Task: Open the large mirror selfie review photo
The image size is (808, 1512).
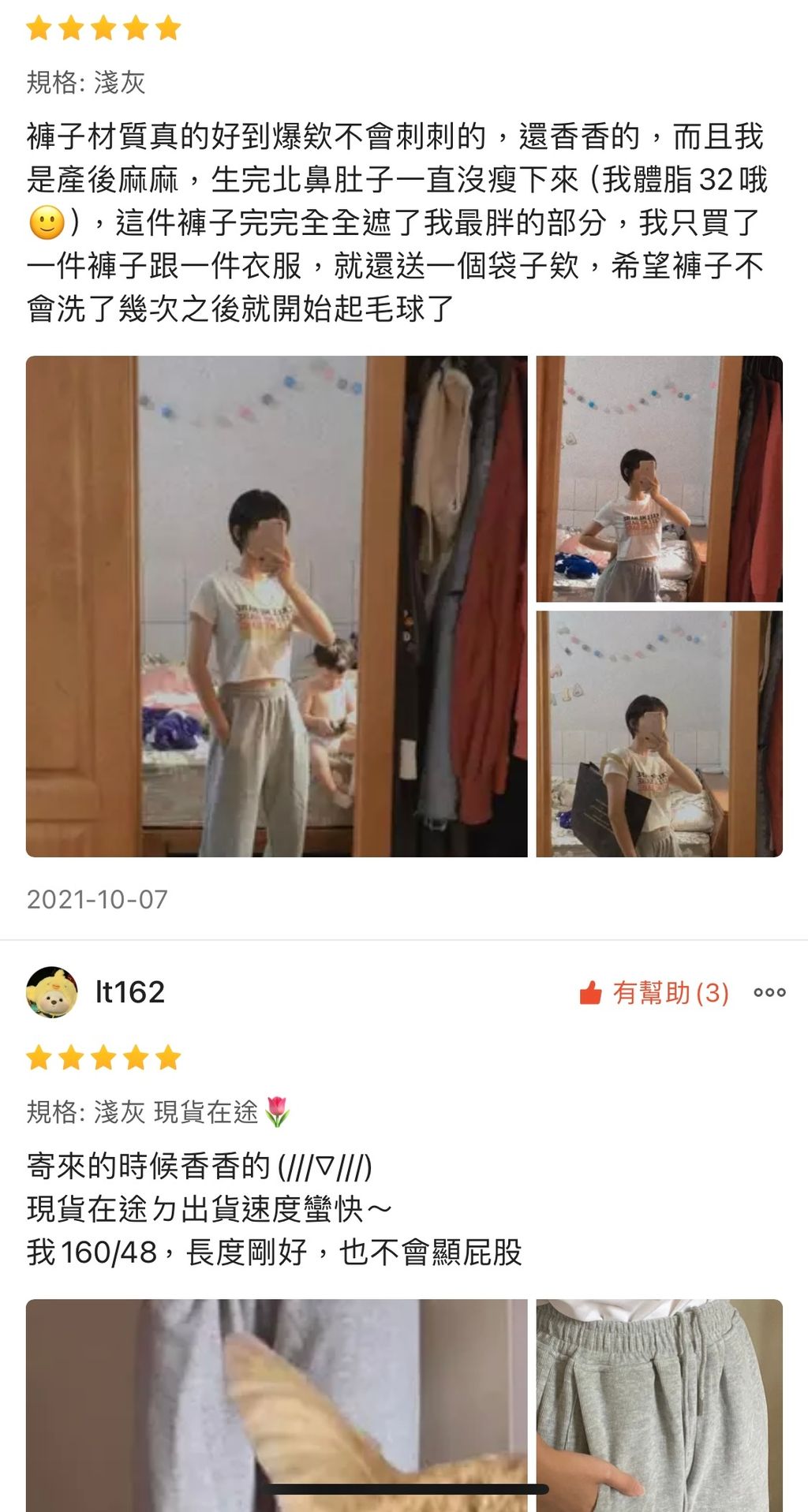Action: tap(276, 606)
